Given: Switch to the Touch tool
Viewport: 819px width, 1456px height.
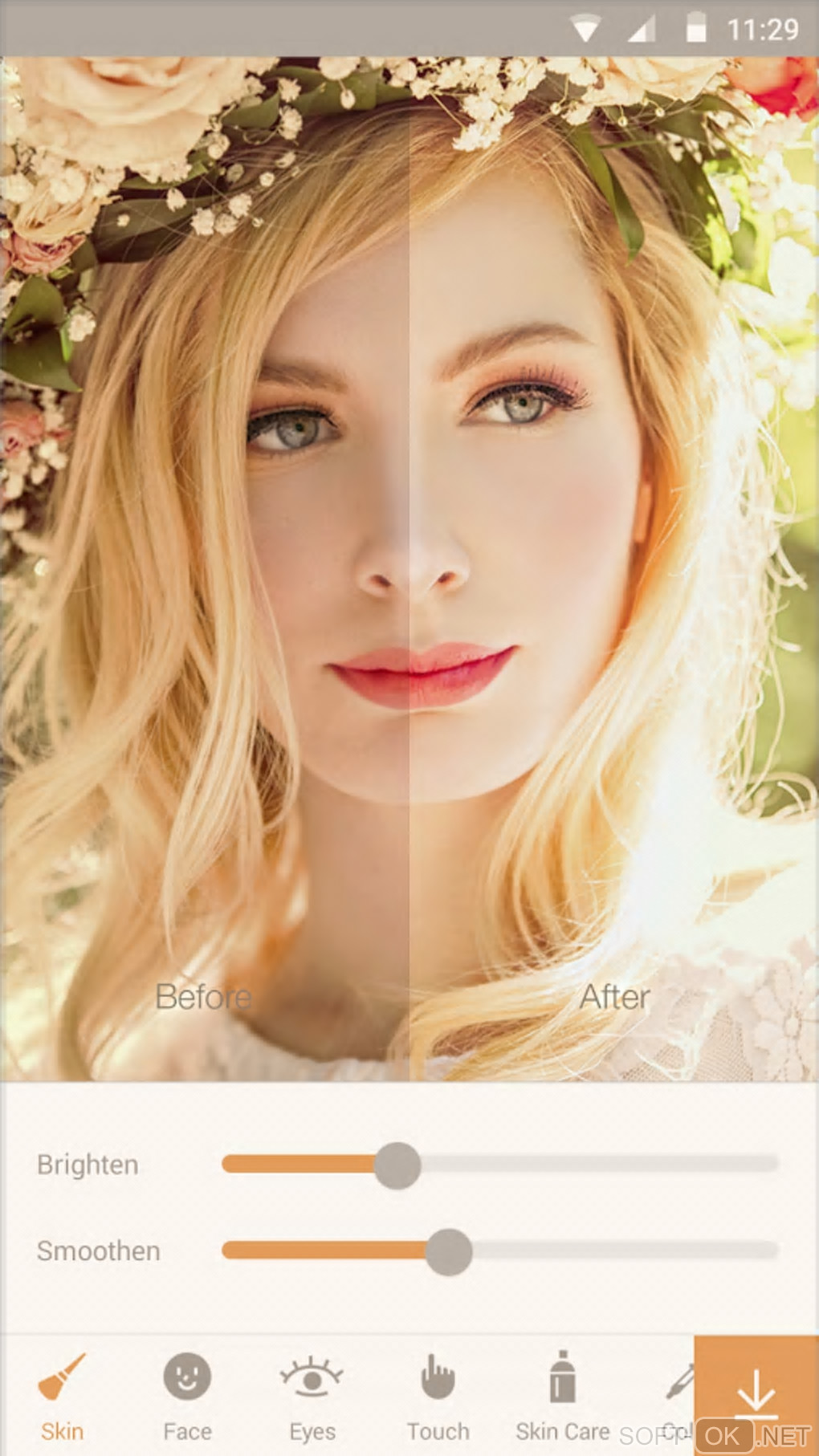Looking at the screenshot, I should [438, 1396].
